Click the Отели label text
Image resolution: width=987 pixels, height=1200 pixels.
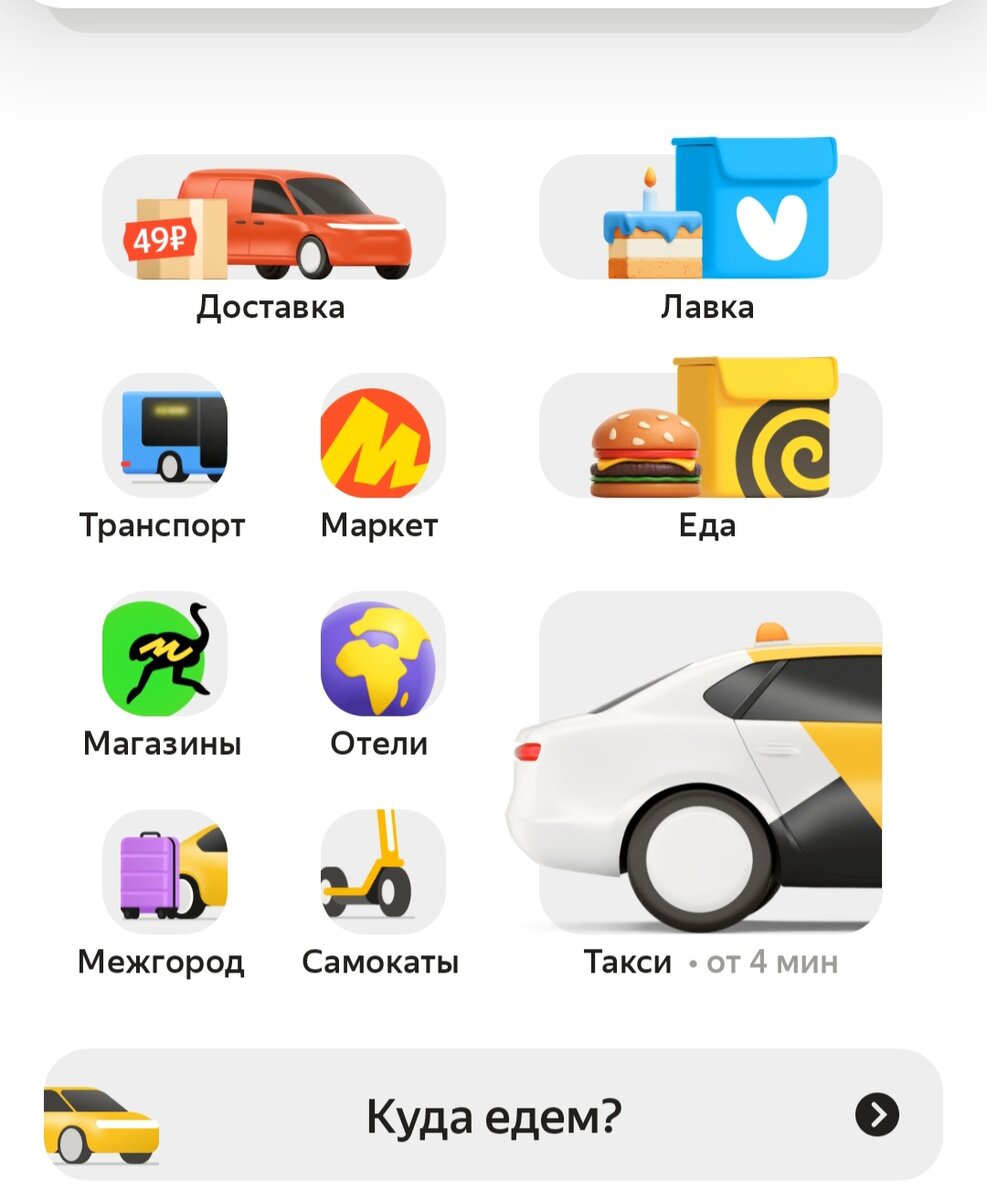pyautogui.click(x=379, y=743)
